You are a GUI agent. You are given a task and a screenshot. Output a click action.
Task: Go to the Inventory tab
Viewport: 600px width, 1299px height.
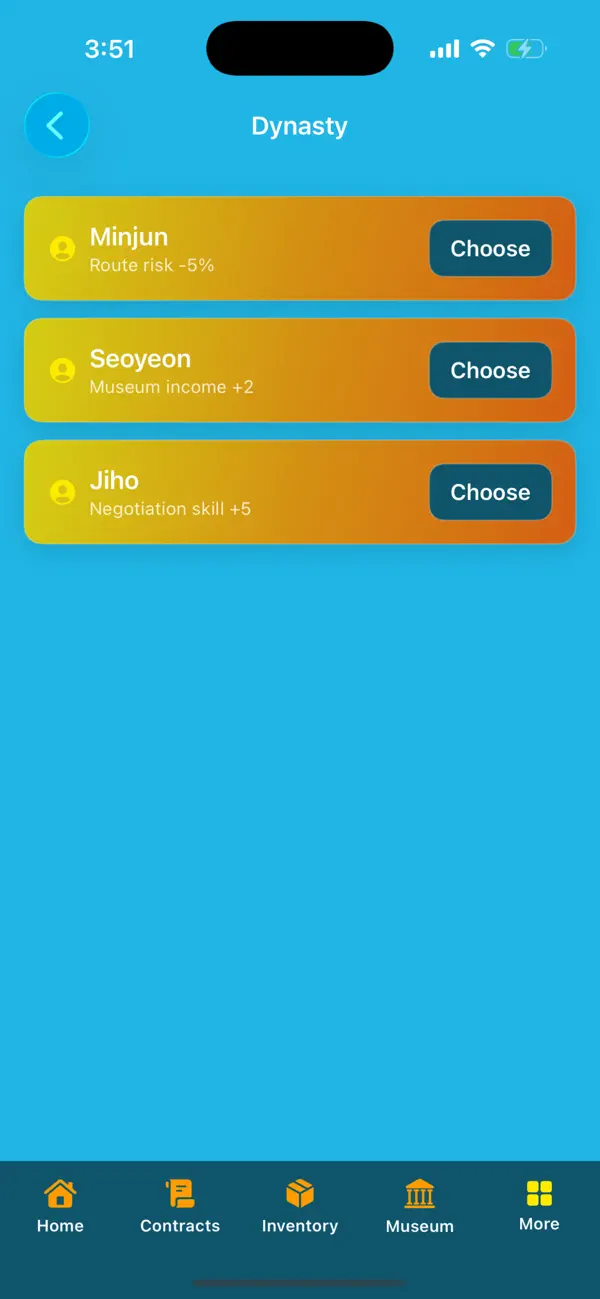pos(300,1206)
